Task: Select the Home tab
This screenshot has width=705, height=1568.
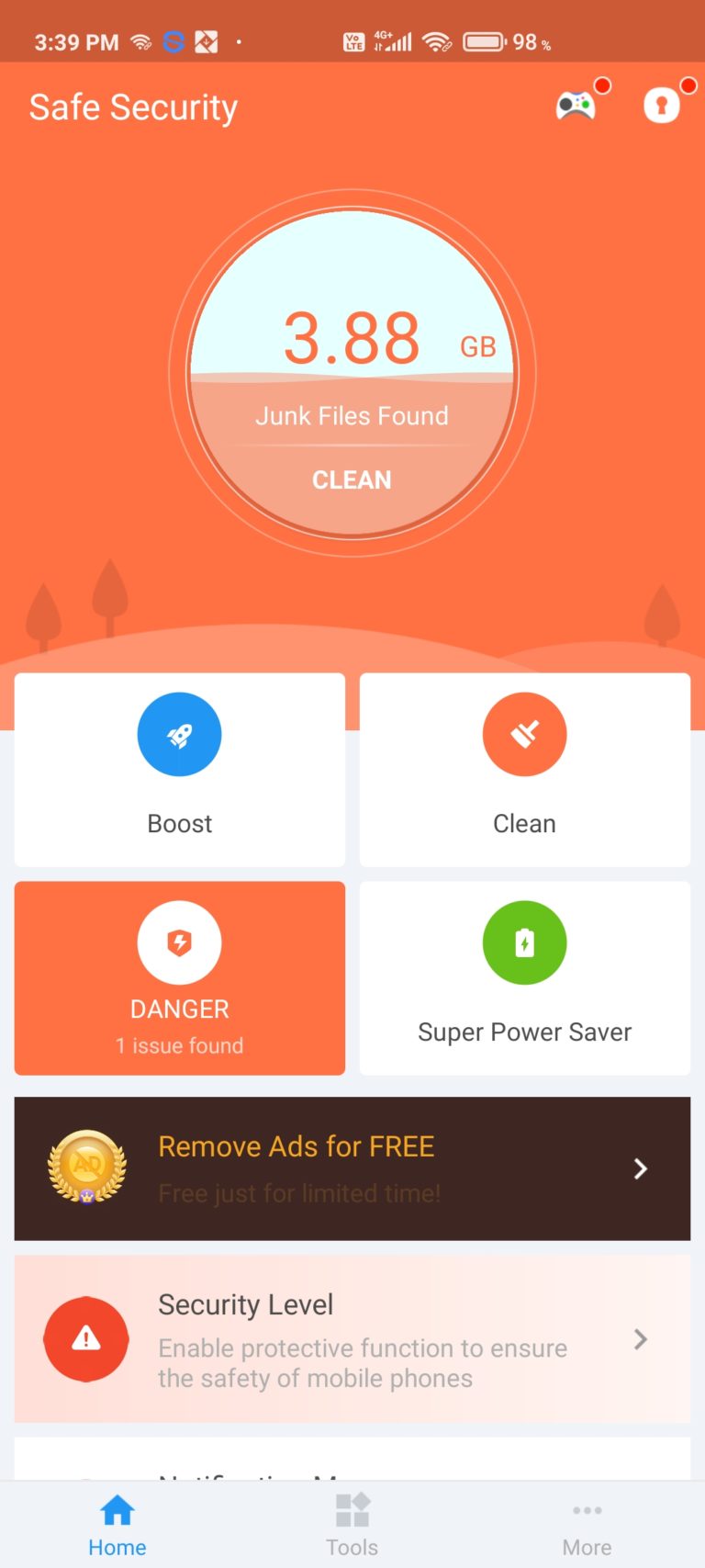Action: tap(117, 1525)
